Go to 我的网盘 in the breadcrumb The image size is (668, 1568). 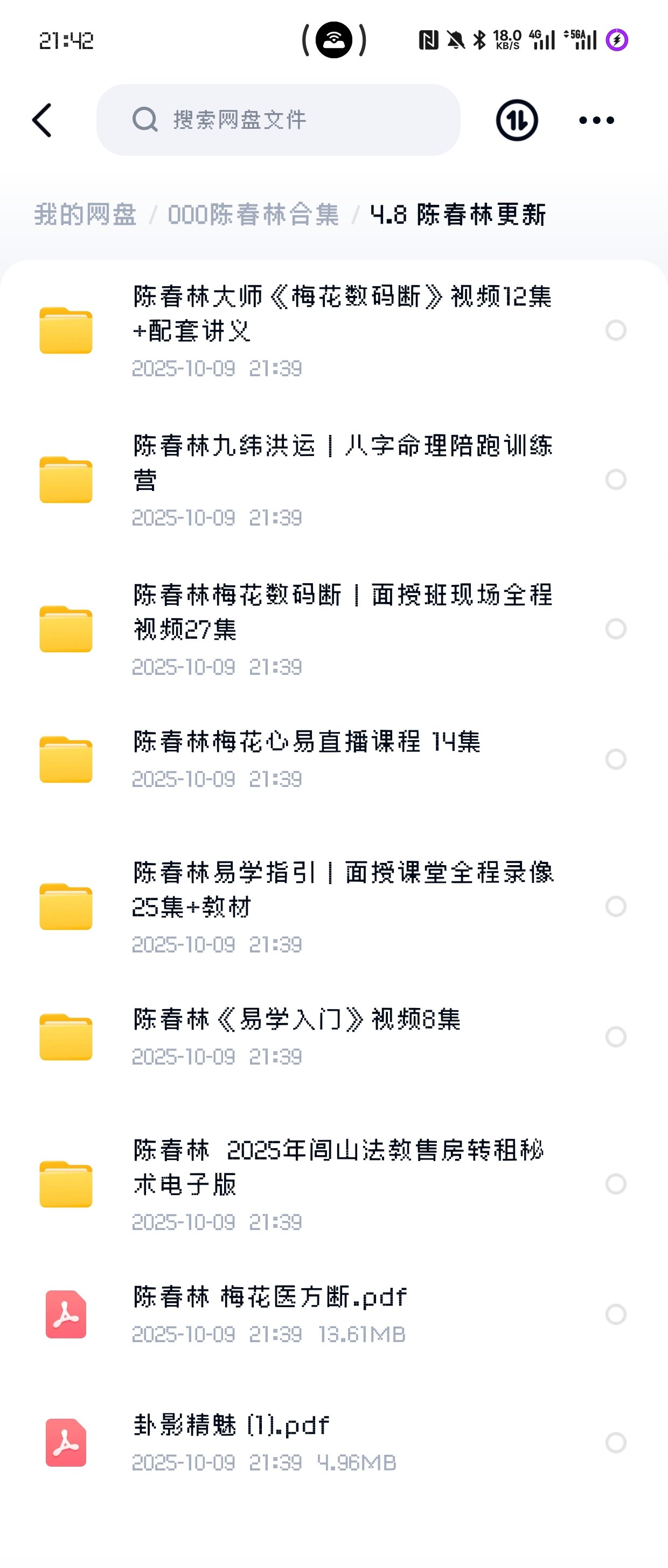(x=85, y=215)
